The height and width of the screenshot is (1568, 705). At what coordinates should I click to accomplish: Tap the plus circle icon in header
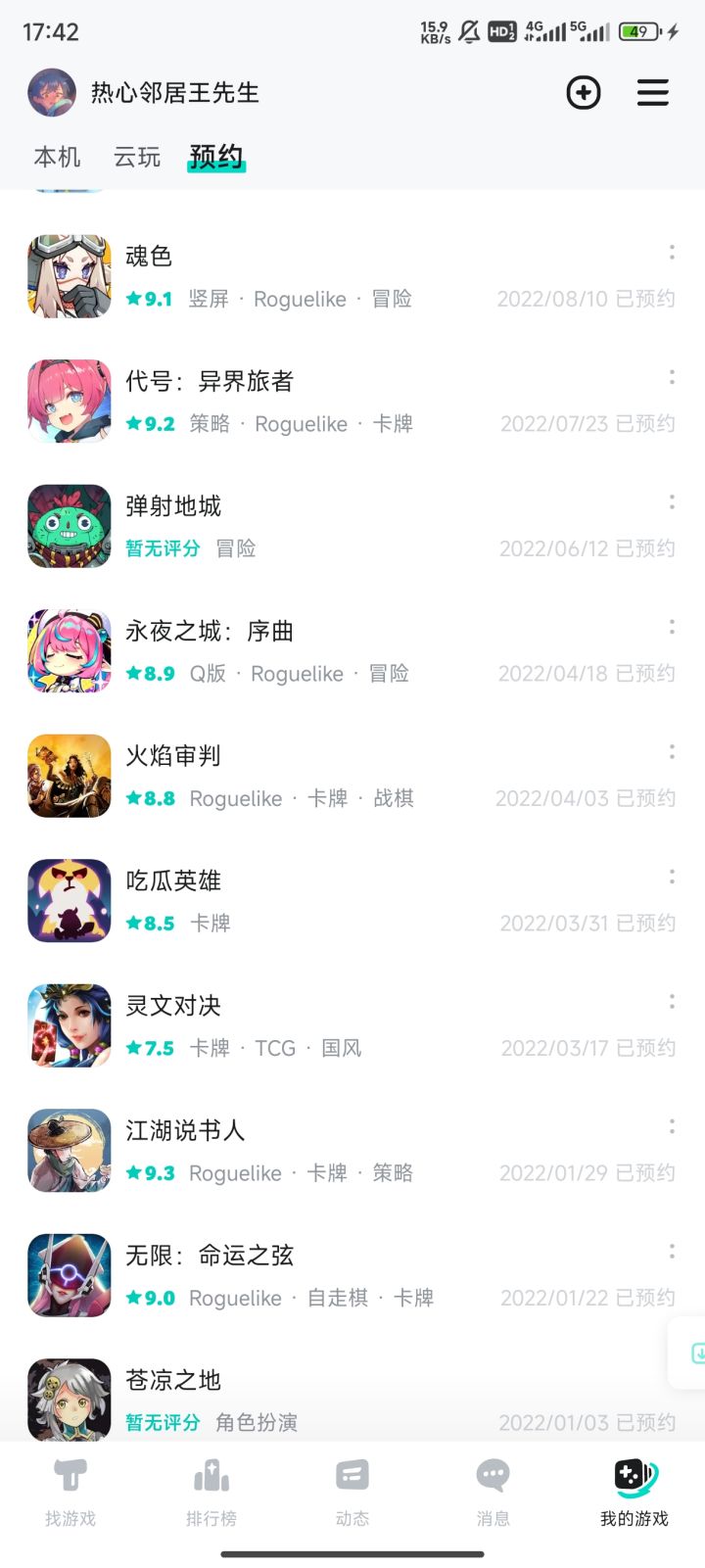pos(584,93)
